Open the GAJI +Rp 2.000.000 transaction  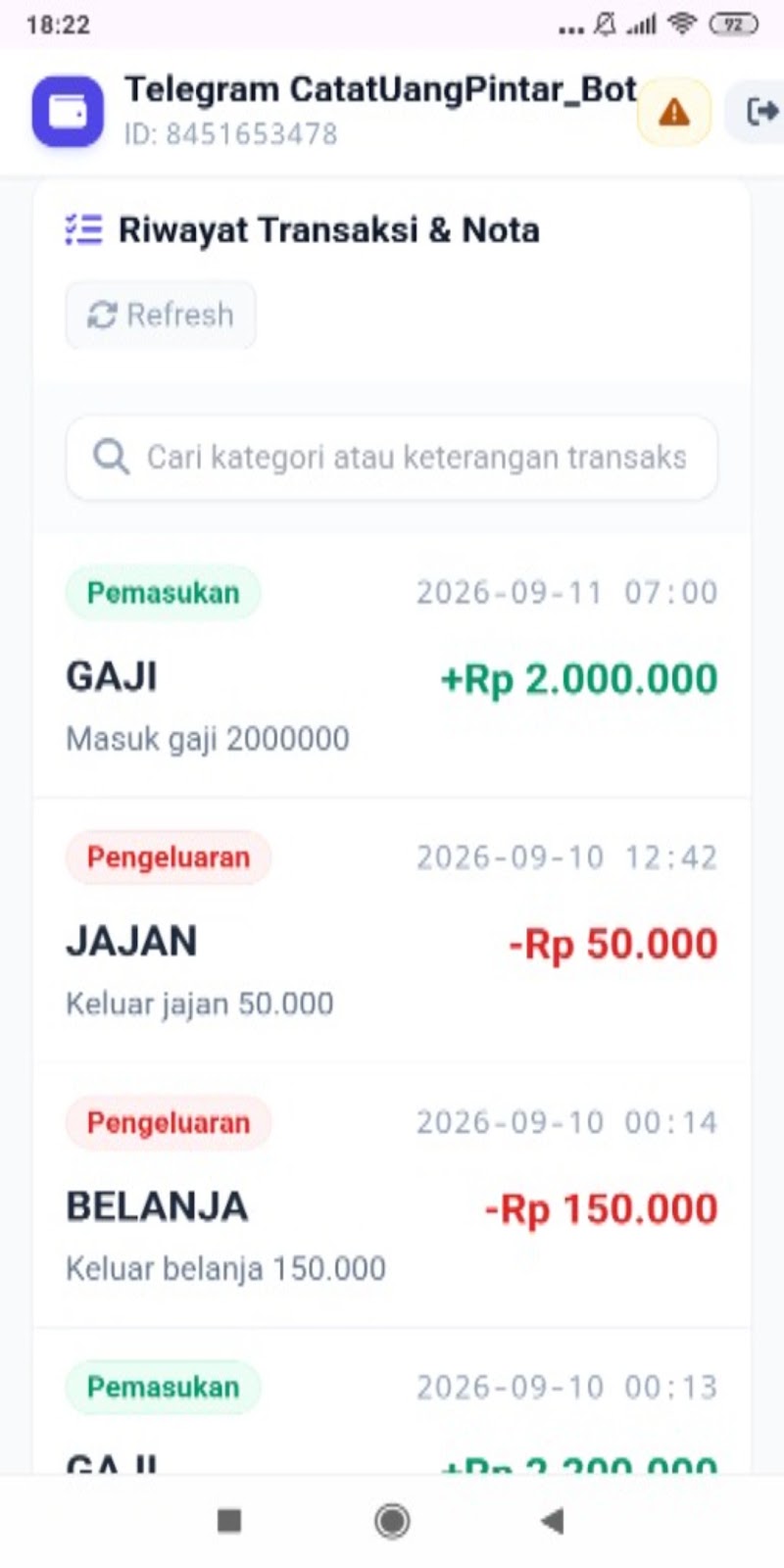(x=392, y=665)
